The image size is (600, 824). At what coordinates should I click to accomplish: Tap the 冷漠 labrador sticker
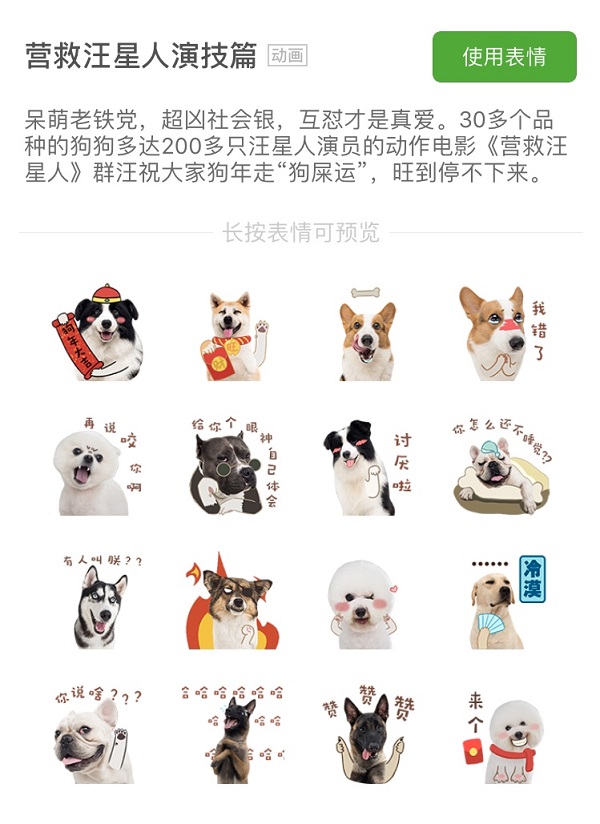[x=501, y=600]
